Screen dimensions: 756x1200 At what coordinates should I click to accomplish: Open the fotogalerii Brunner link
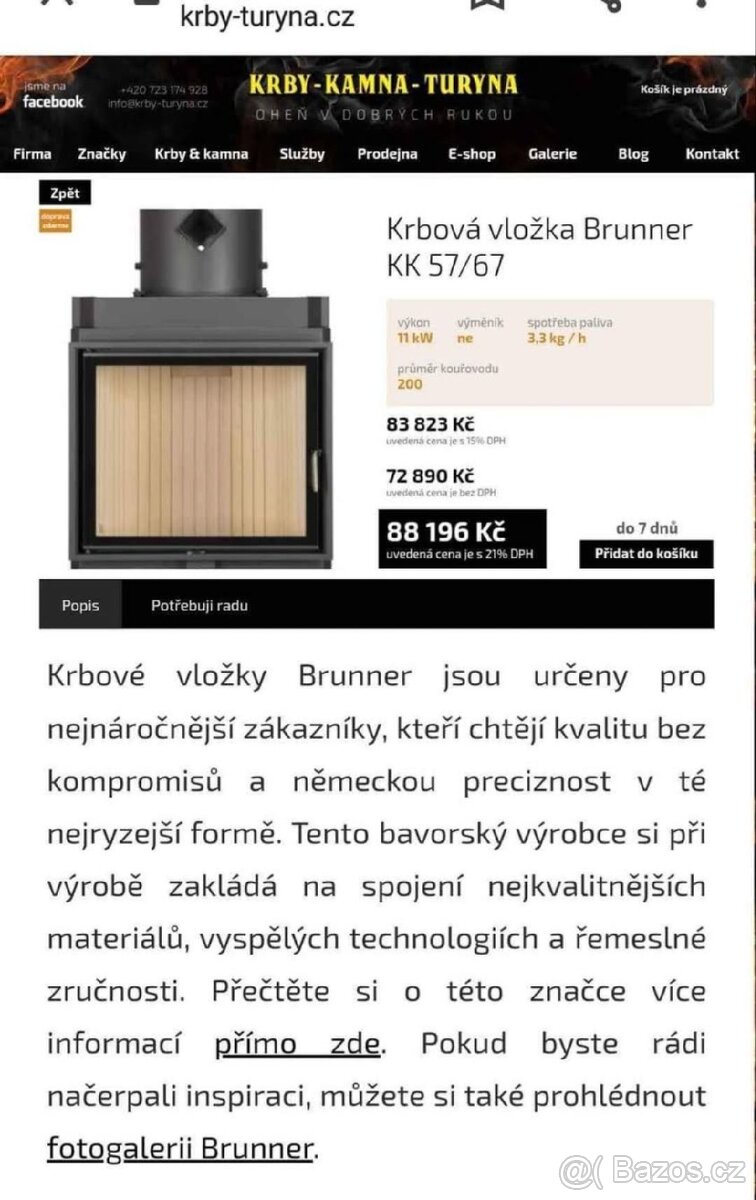tap(181, 1148)
